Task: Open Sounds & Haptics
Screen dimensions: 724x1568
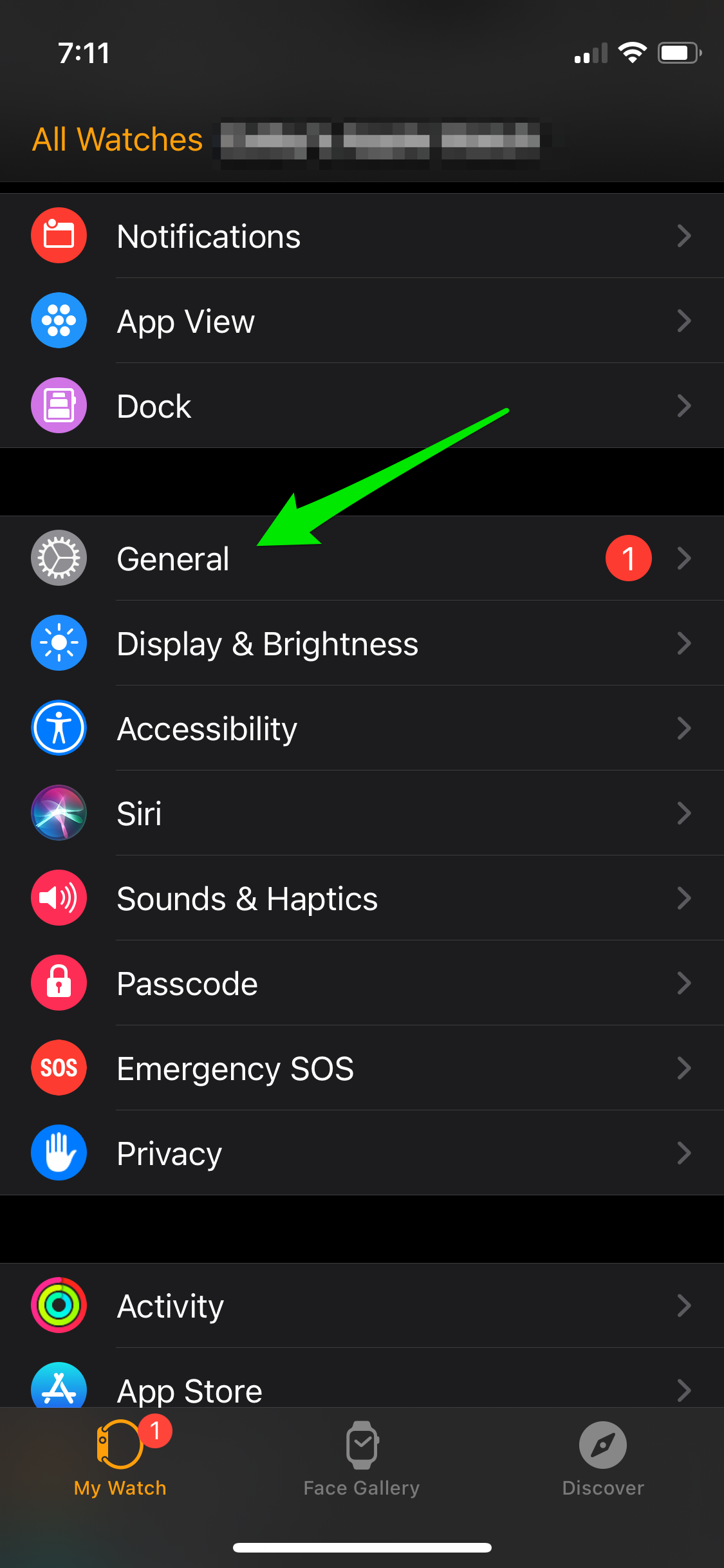Action: coord(360,899)
